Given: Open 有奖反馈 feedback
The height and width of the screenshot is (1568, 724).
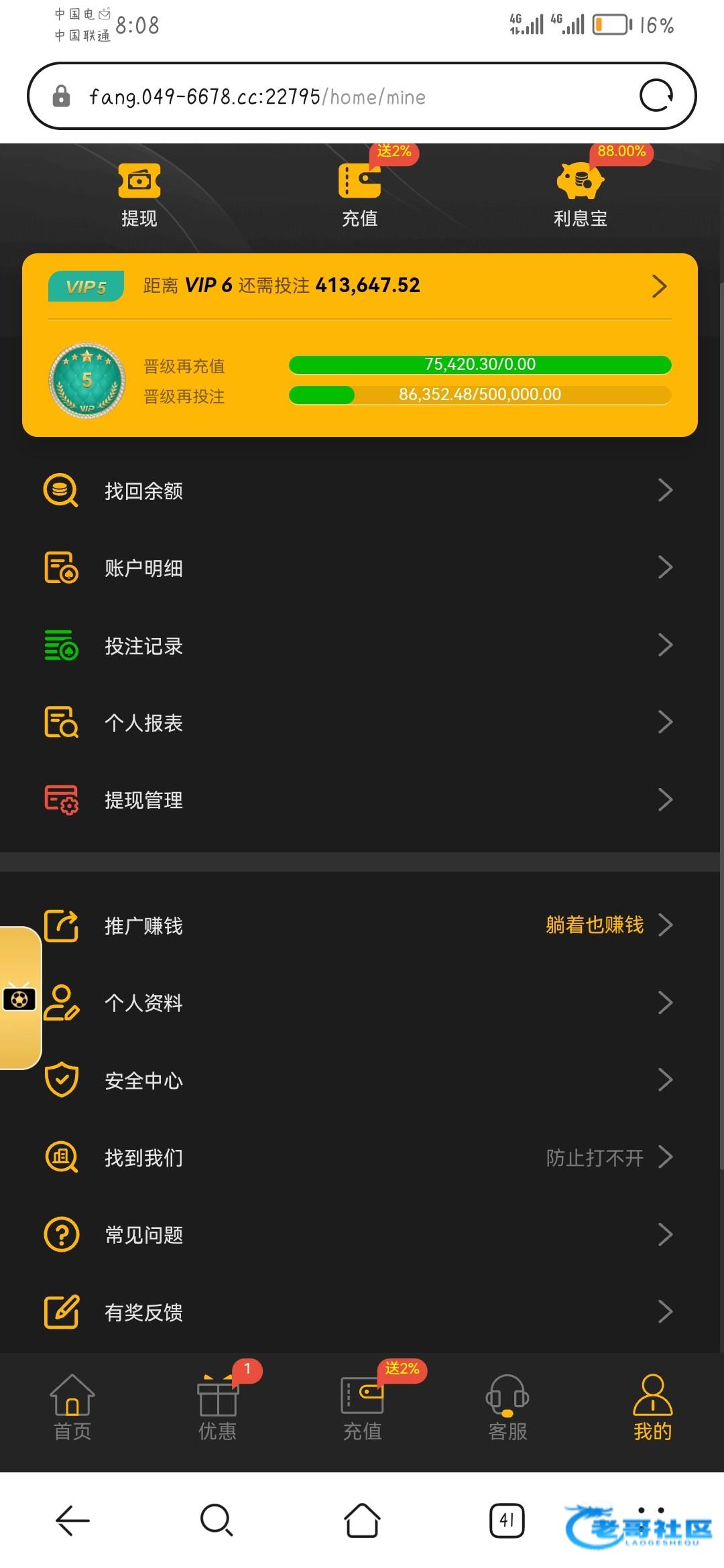Looking at the screenshot, I should [360, 1311].
